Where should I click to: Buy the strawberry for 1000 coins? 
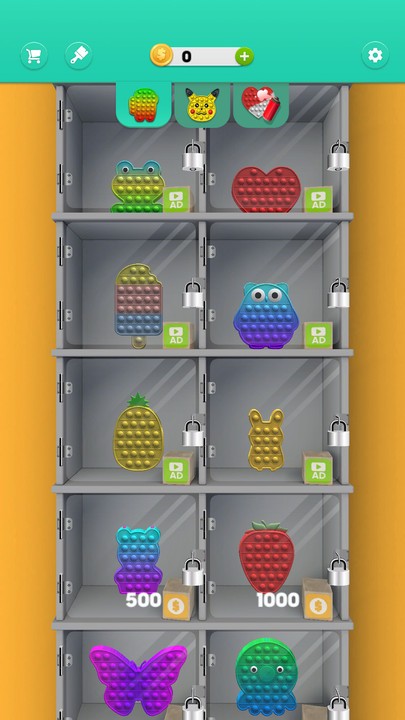[317, 600]
